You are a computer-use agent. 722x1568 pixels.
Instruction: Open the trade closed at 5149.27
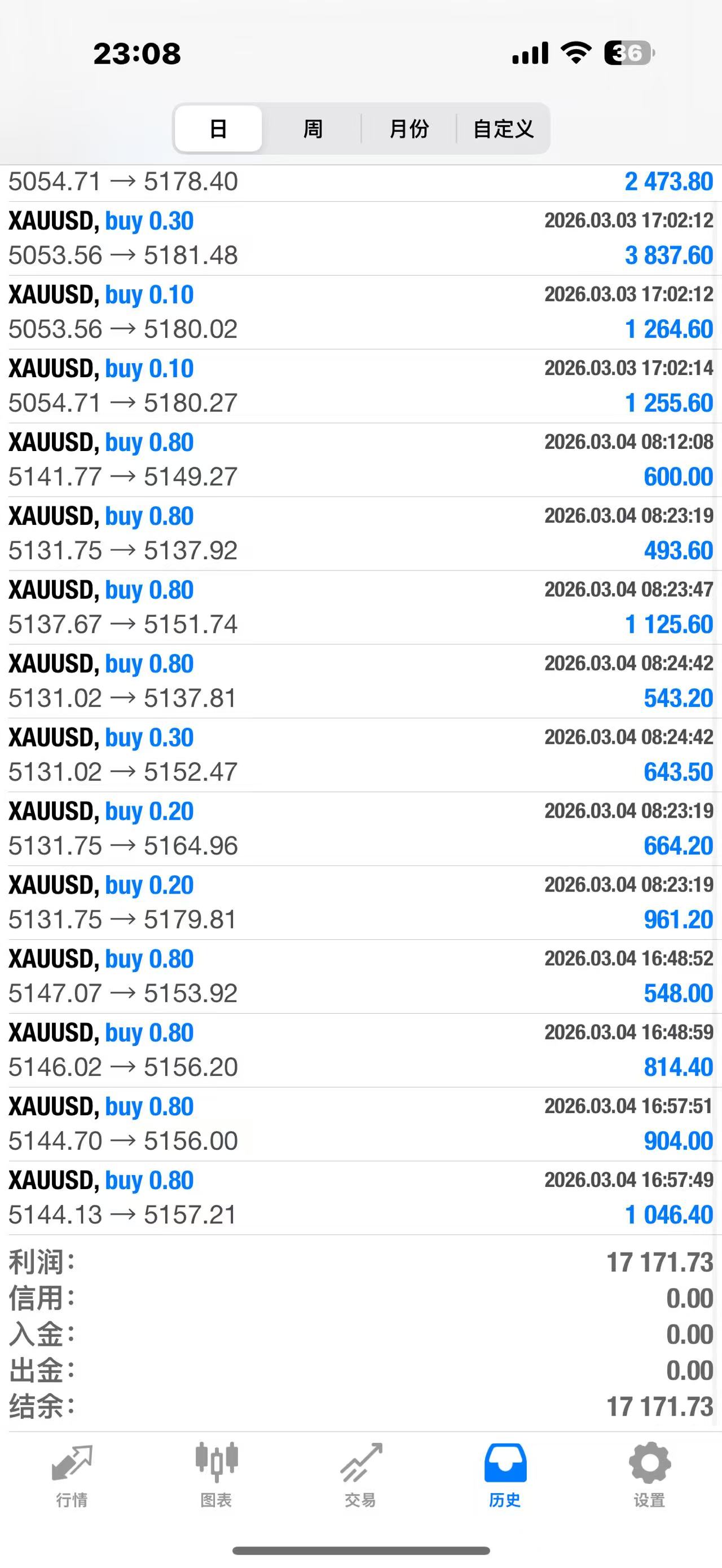[x=360, y=460]
